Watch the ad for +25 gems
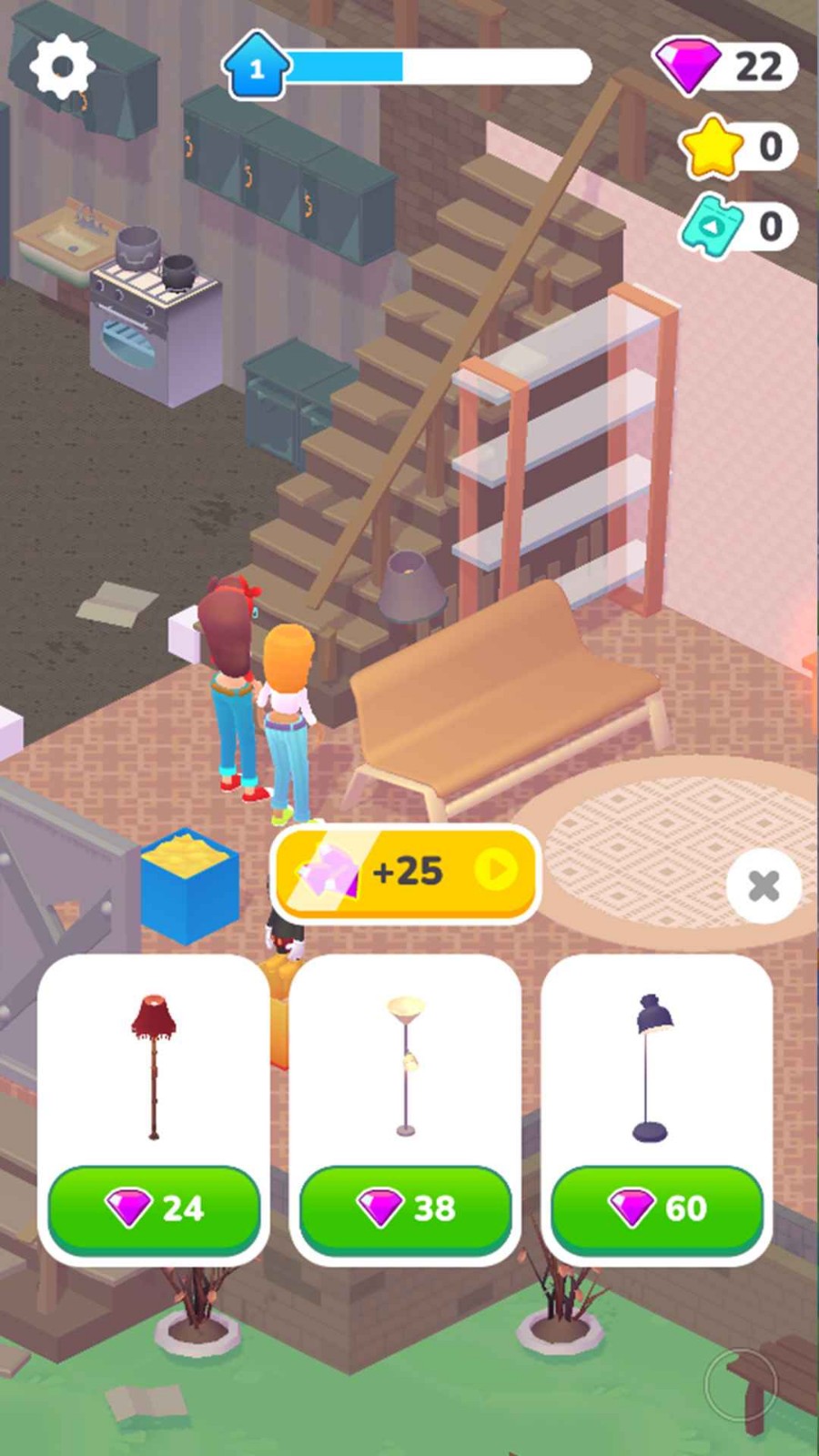 click(406, 872)
